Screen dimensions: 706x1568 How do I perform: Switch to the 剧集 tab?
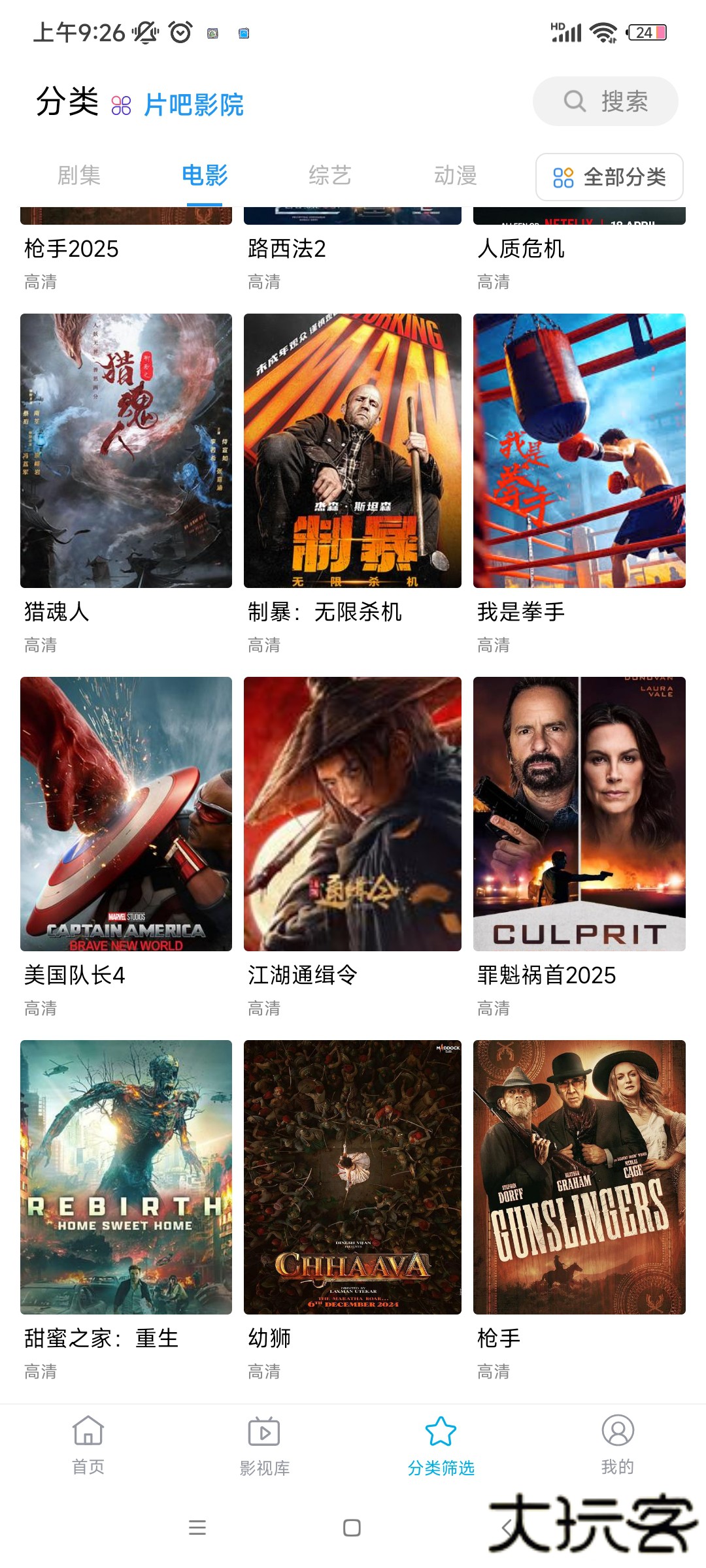pos(78,175)
